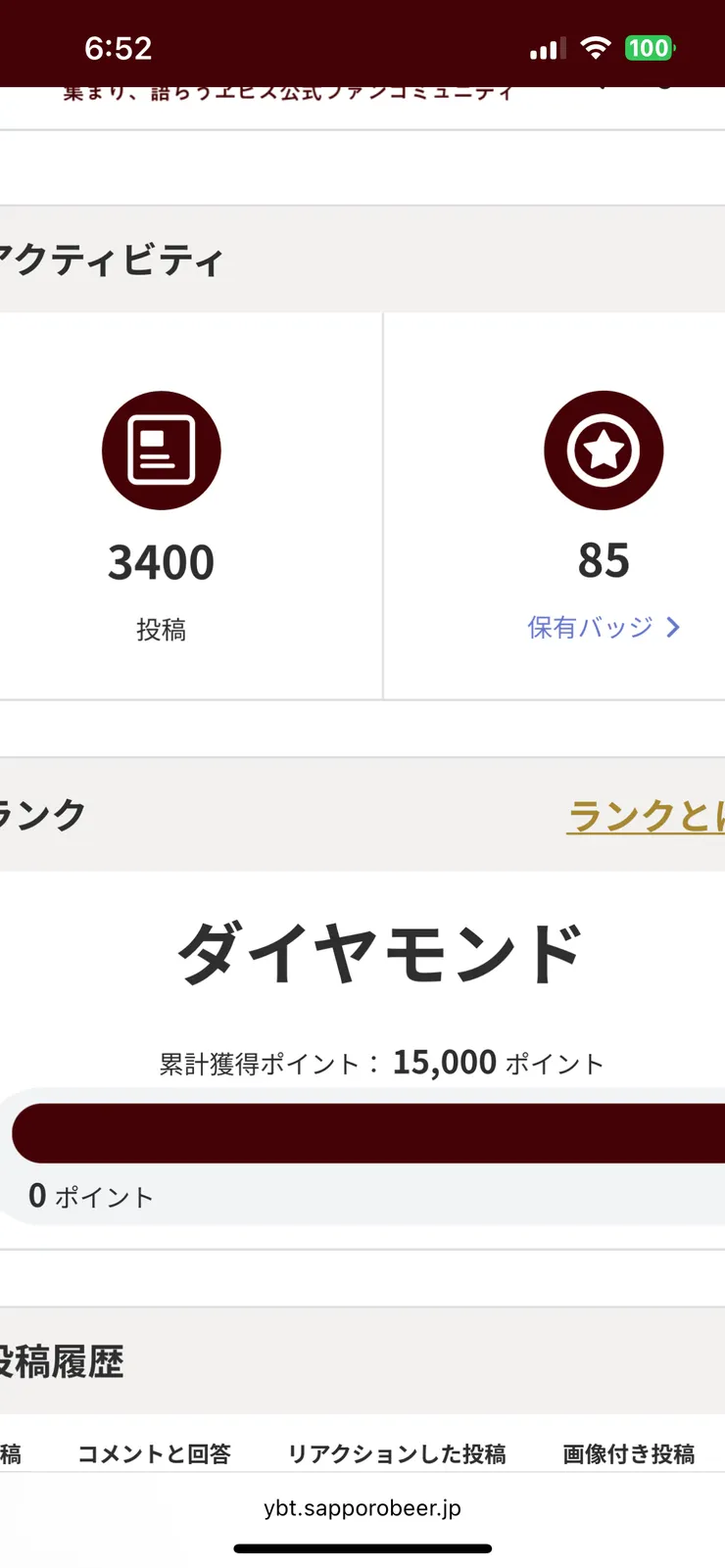Tap the cellular signal bars
Screen dimensions: 725x1568
[545, 47]
